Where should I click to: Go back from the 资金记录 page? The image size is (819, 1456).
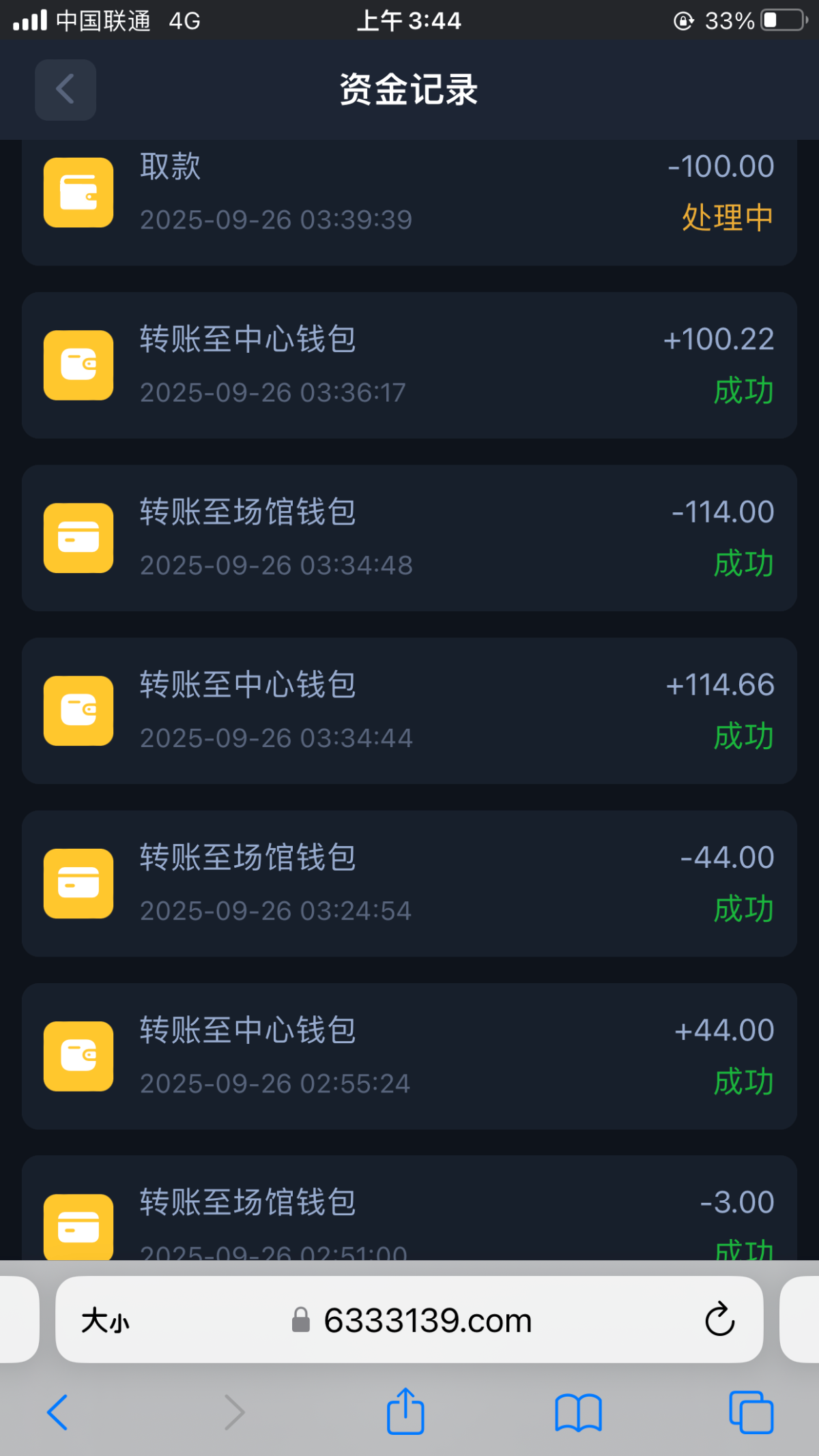pos(66,89)
